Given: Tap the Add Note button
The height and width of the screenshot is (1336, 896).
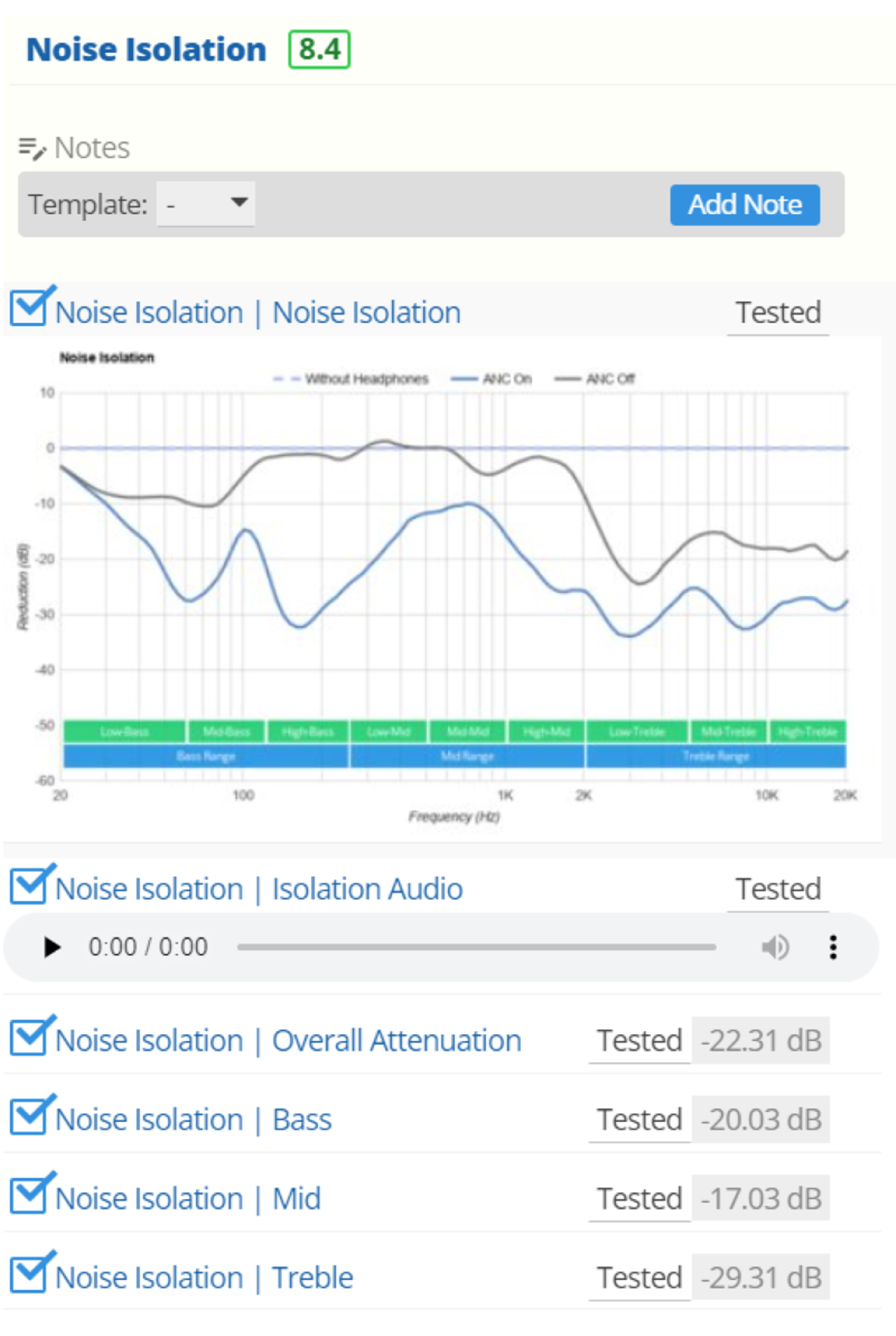Looking at the screenshot, I should [x=744, y=205].
